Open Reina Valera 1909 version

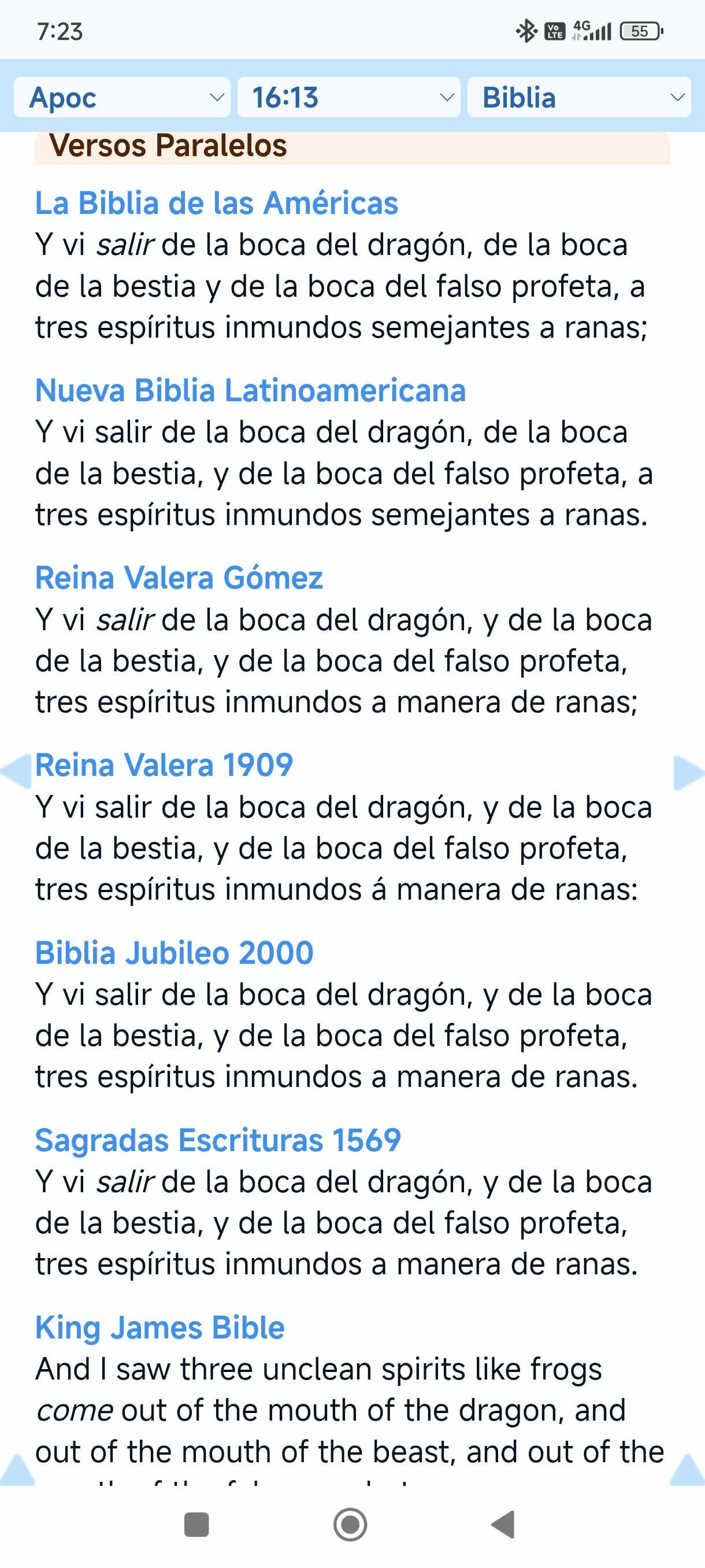[164, 765]
